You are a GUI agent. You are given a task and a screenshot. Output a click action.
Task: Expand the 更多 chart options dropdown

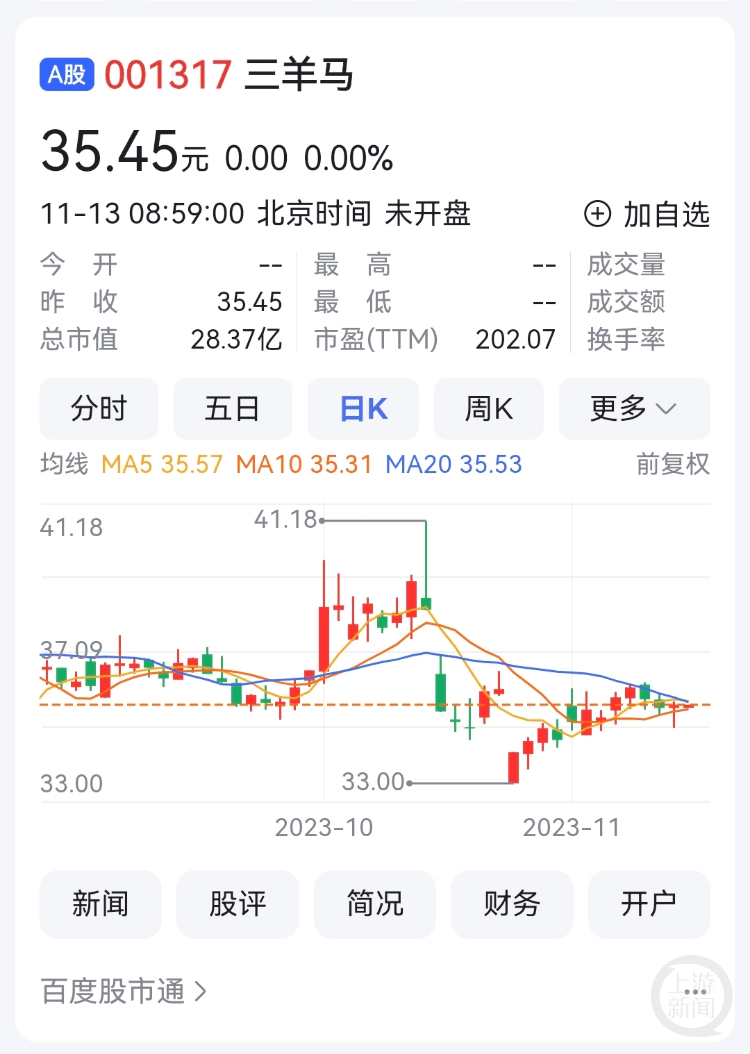coord(634,408)
